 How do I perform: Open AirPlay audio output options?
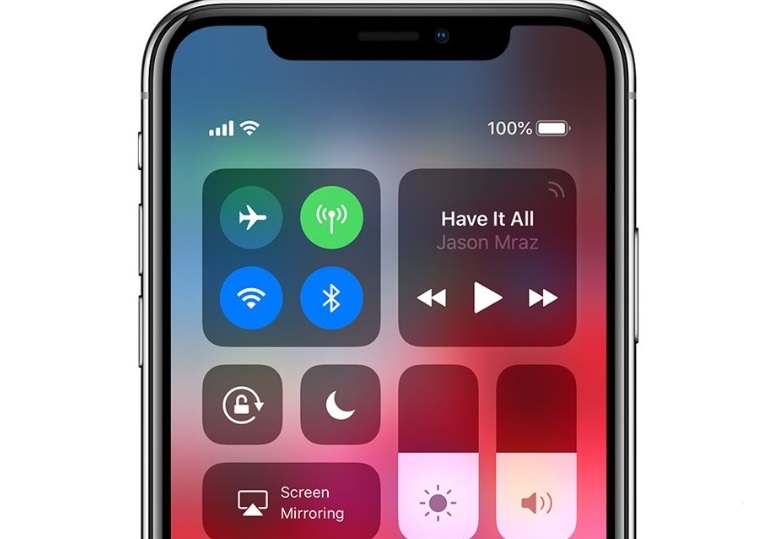(x=555, y=189)
